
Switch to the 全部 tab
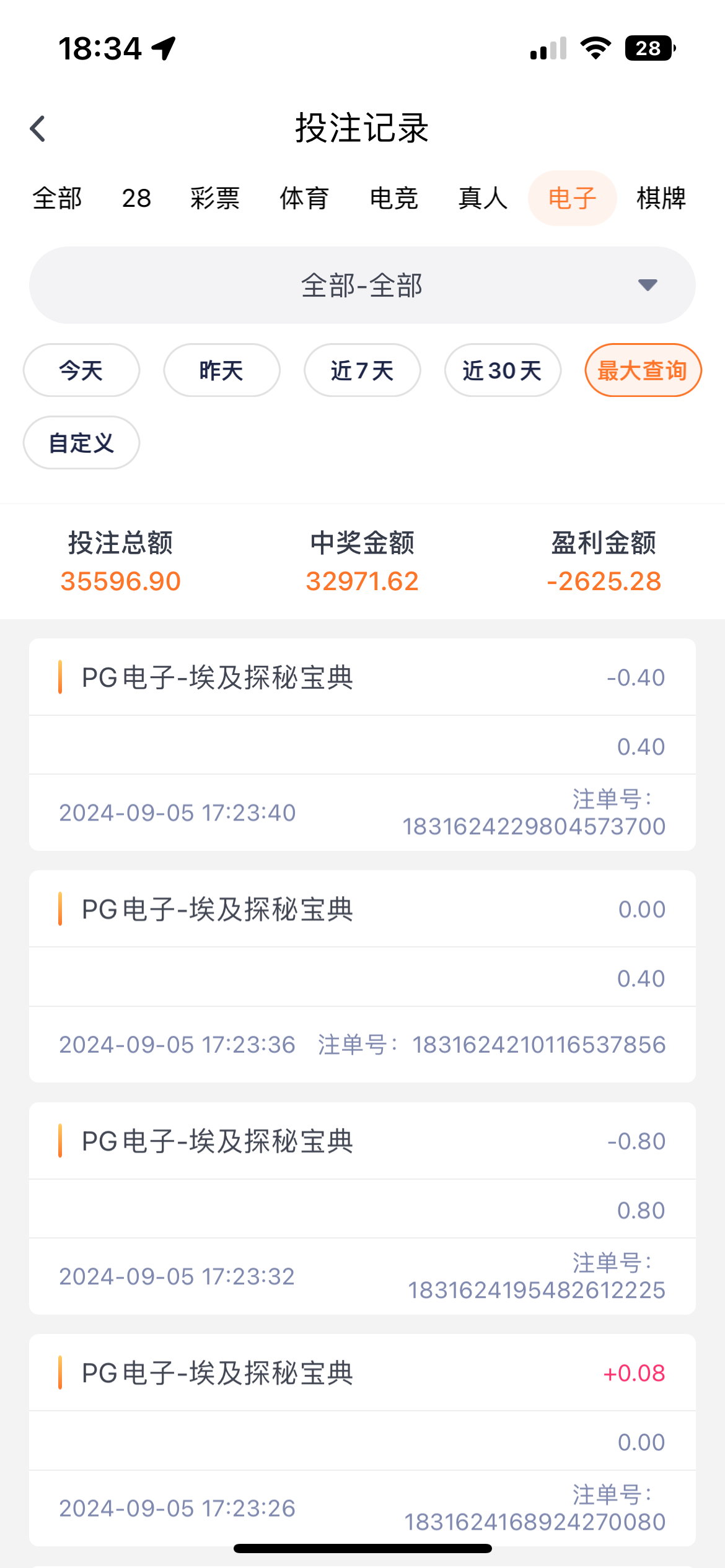click(57, 198)
